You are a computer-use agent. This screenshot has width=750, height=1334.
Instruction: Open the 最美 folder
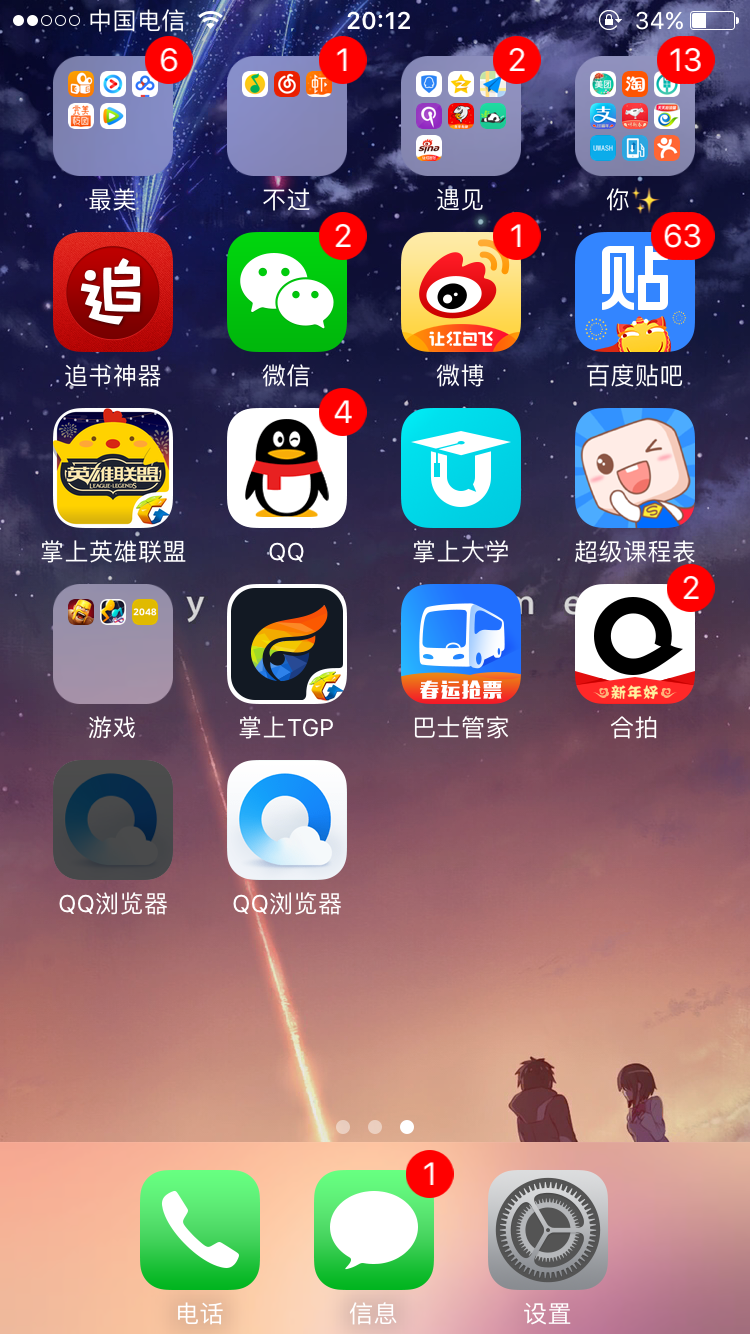click(x=113, y=116)
